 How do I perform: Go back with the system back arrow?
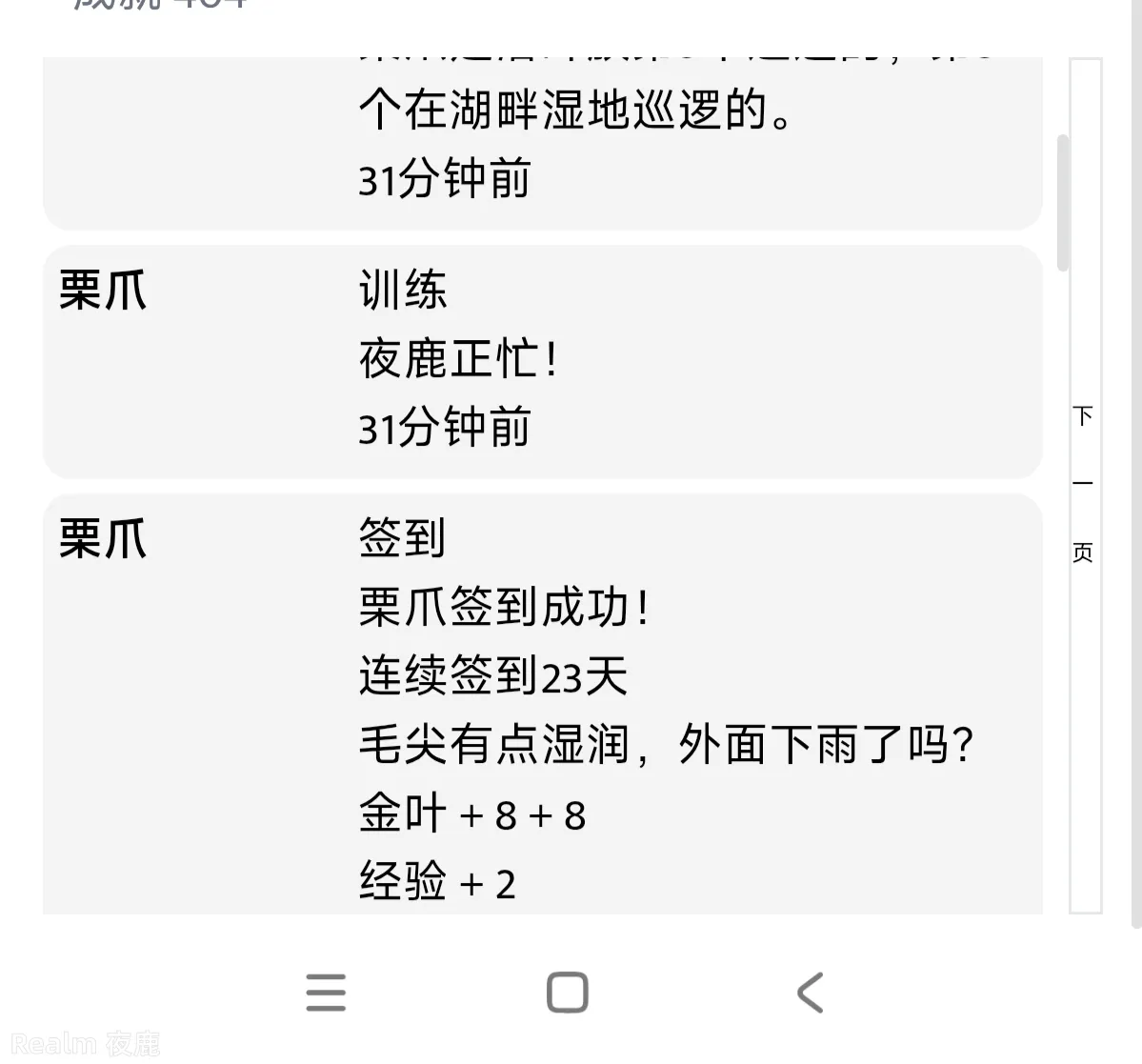click(811, 993)
